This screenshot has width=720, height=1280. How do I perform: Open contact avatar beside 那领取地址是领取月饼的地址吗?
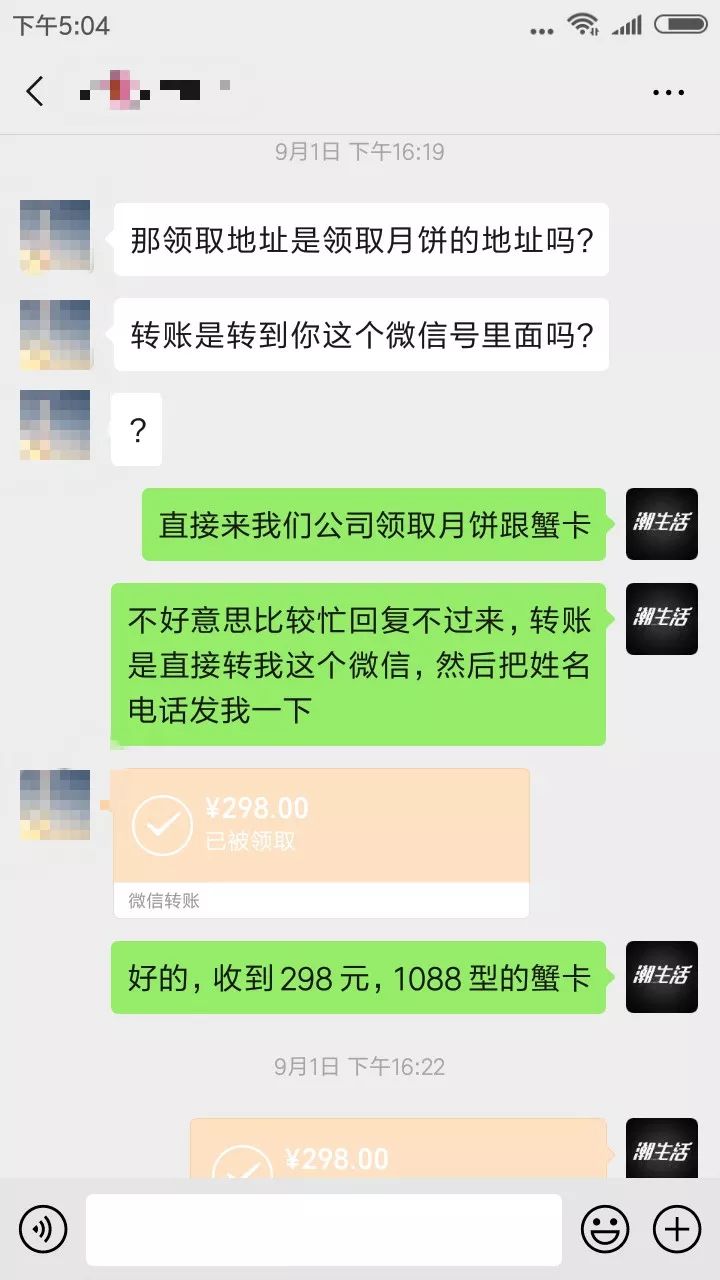pos(55,235)
